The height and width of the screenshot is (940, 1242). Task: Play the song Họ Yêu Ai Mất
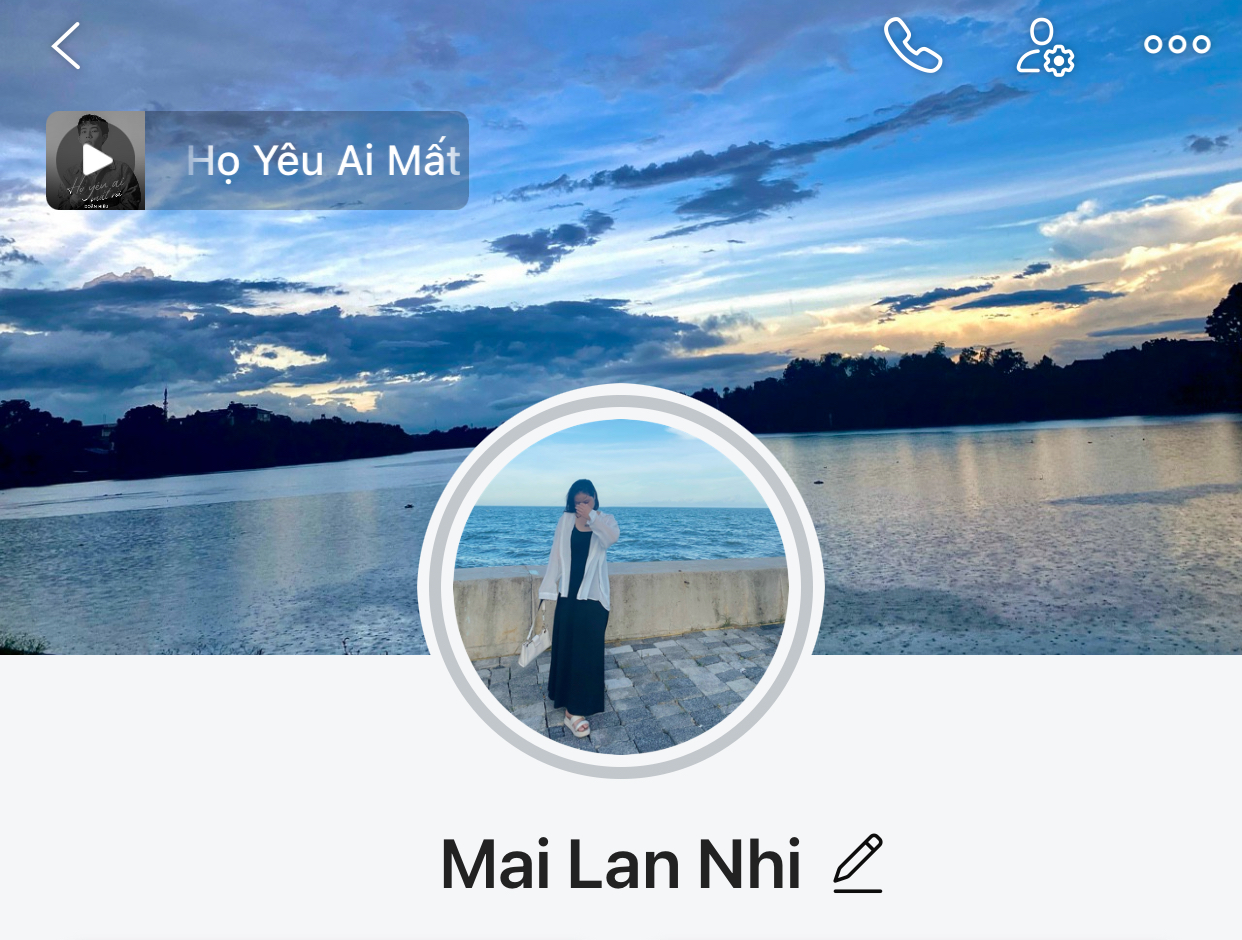click(x=96, y=160)
